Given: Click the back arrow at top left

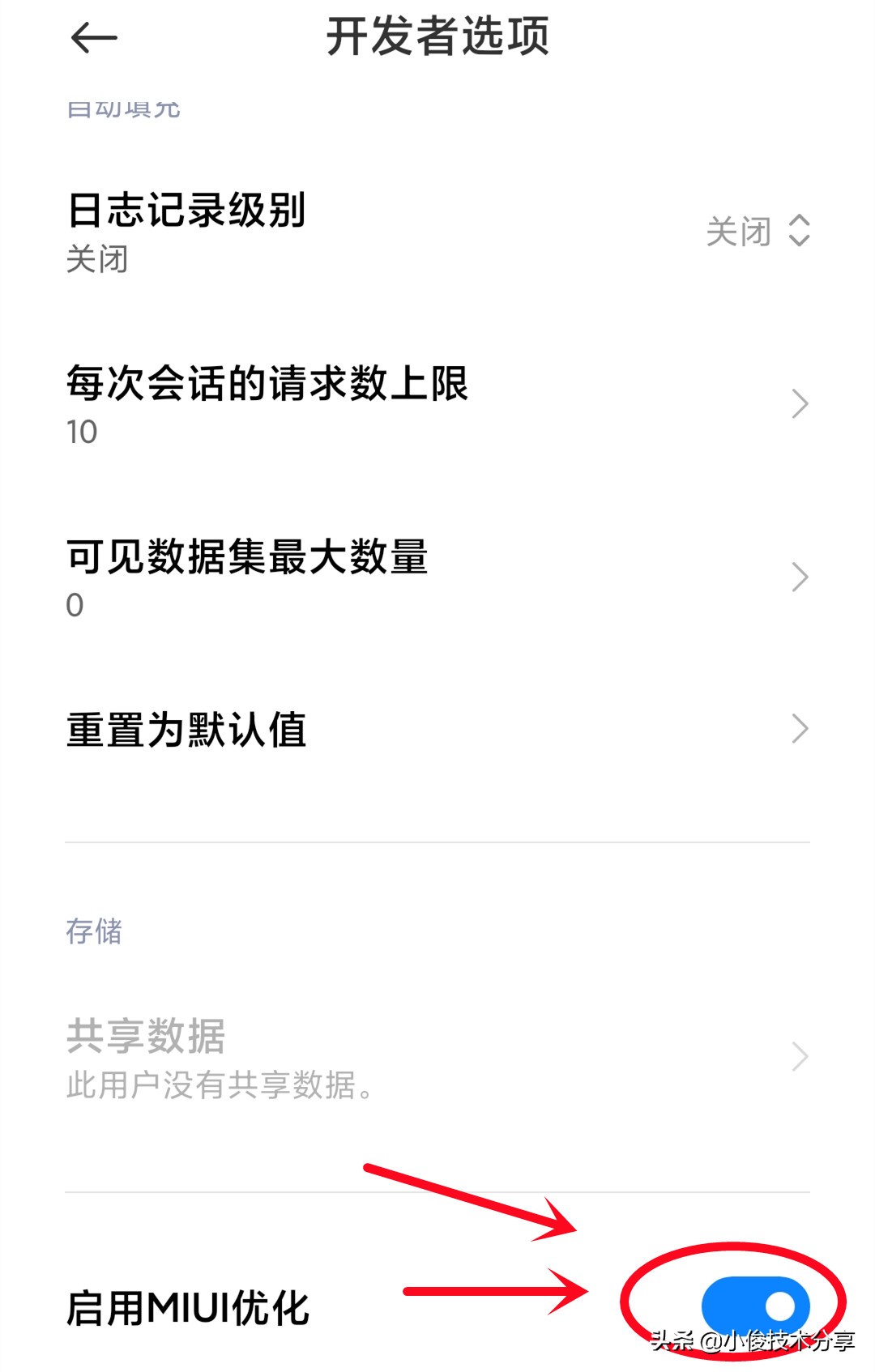Looking at the screenshot, I should pos(93,36).
